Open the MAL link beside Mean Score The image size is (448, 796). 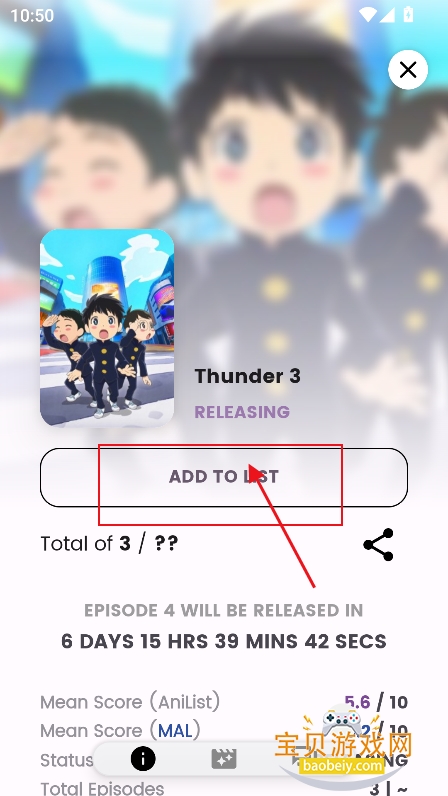point(175,731)
